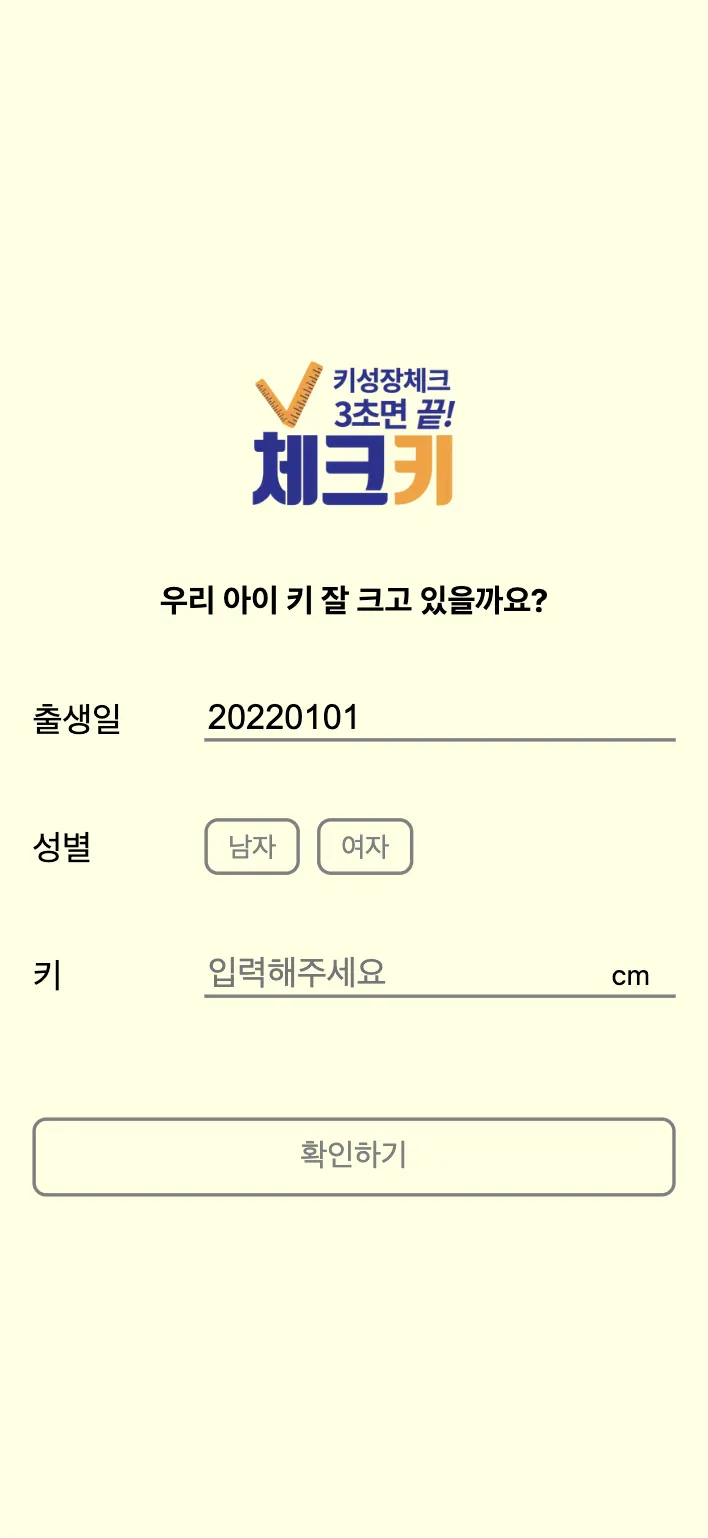Edit the 출생일 birthdate field
The height and width of the screenshot is (1538, 708).
[438, 718]
